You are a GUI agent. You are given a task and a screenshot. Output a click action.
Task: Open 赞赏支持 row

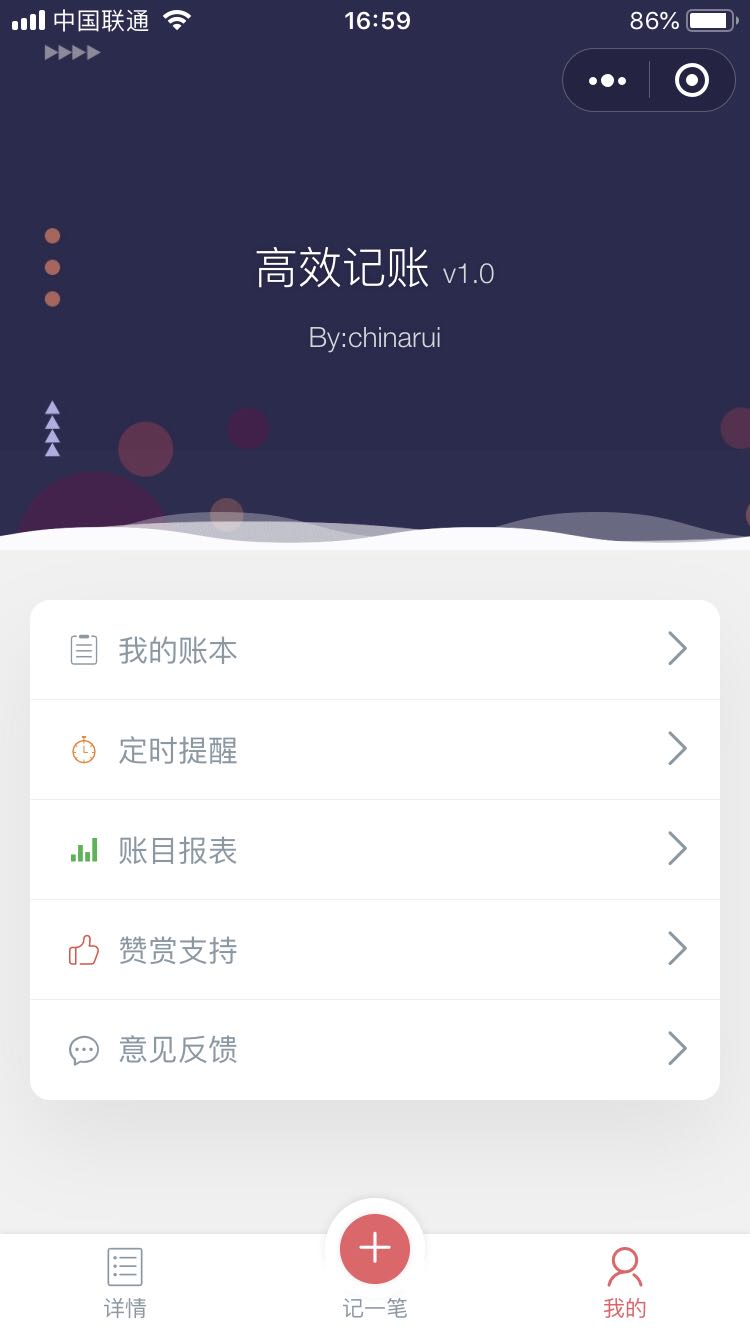click(375, 950)
